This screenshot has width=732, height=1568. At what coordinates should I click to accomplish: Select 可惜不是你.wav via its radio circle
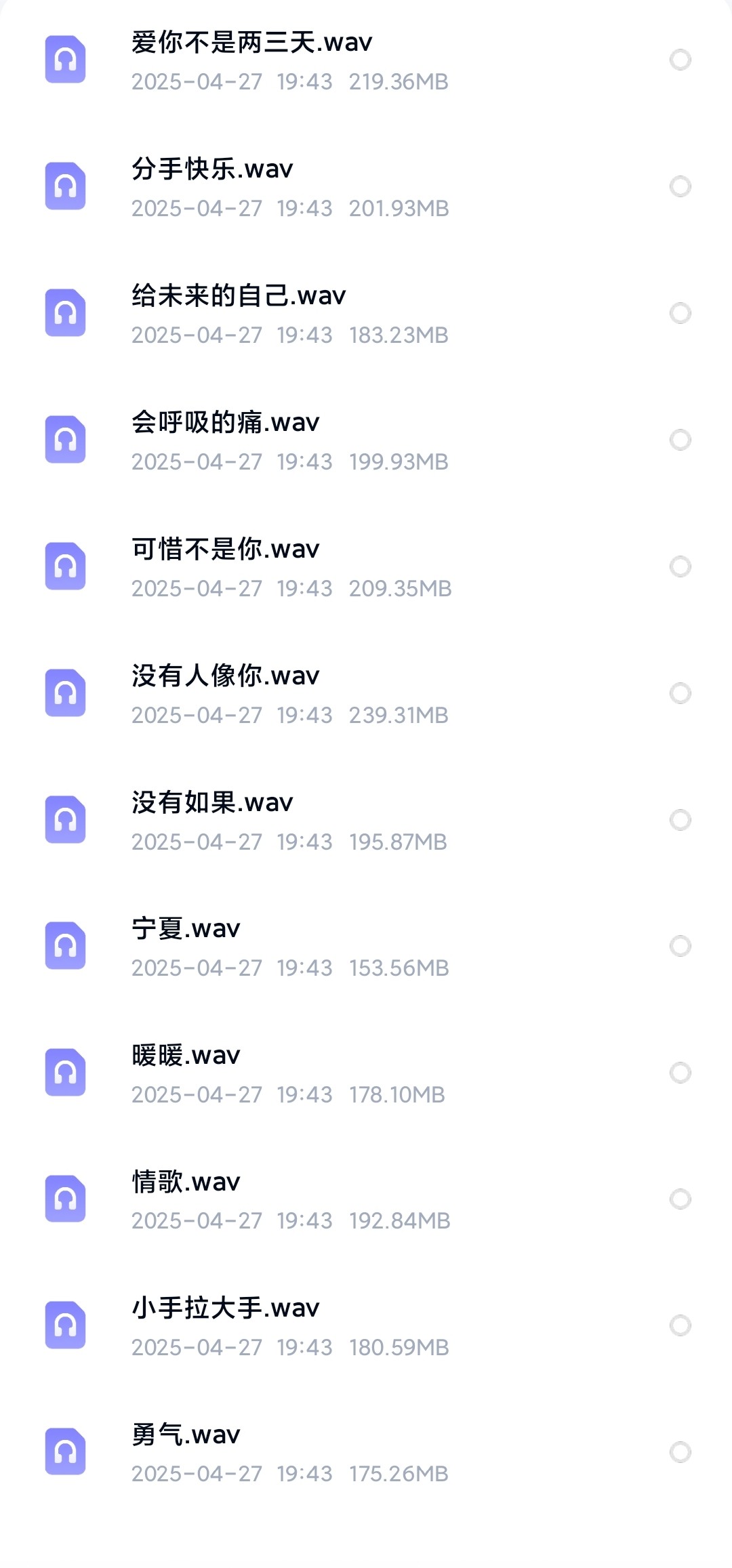click(x=680, y=566)
